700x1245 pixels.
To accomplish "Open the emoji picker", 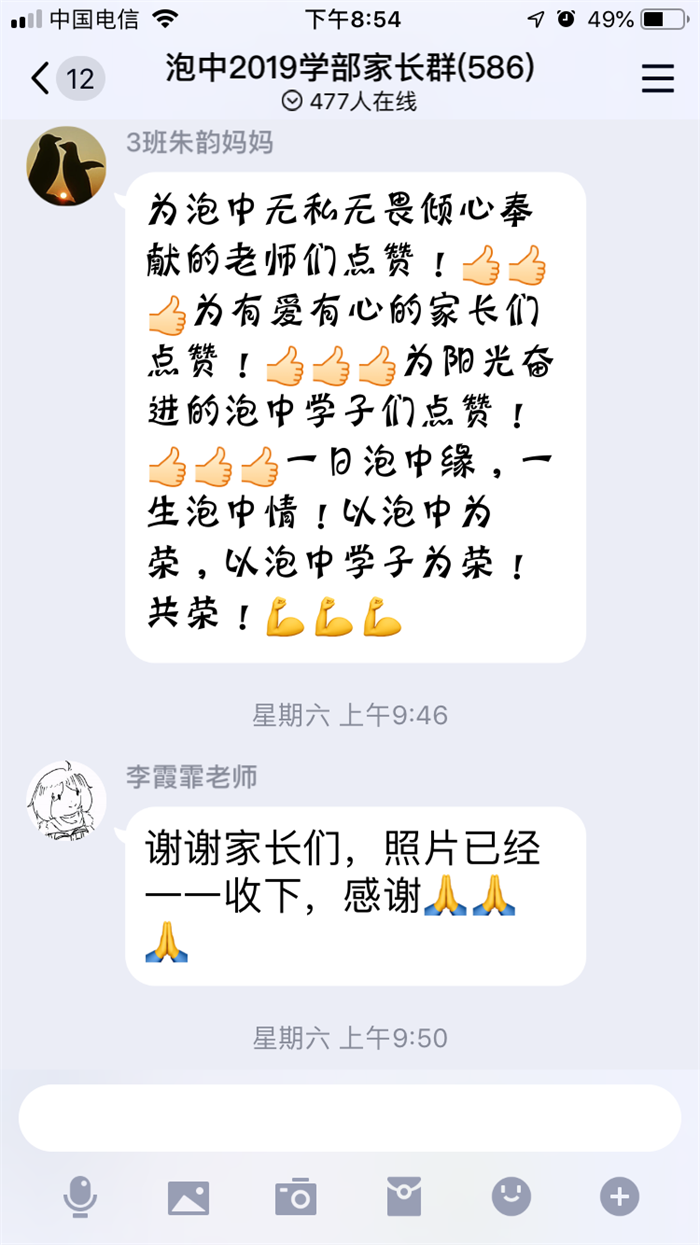I will click(x=511, y=1196).
